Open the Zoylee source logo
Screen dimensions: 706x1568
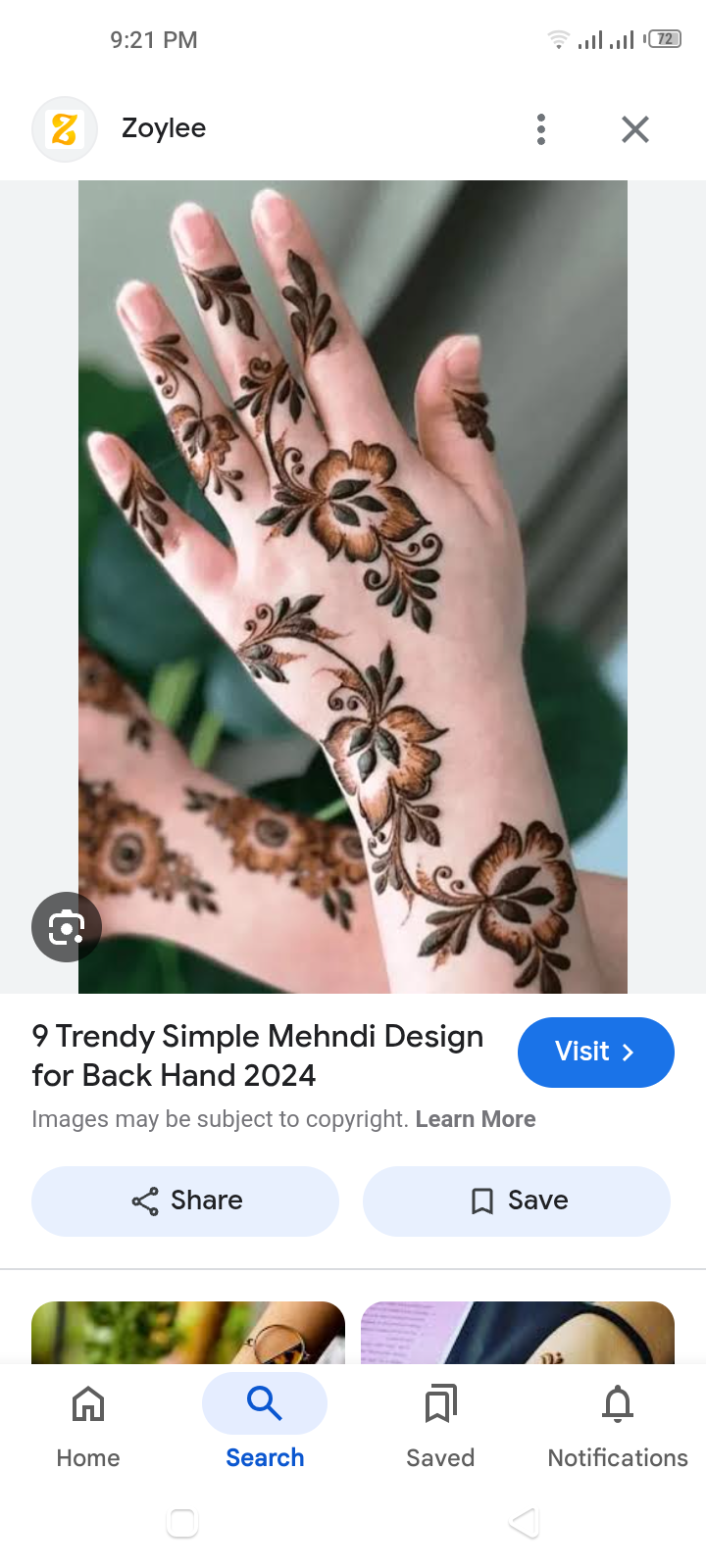tap(65, 129)
